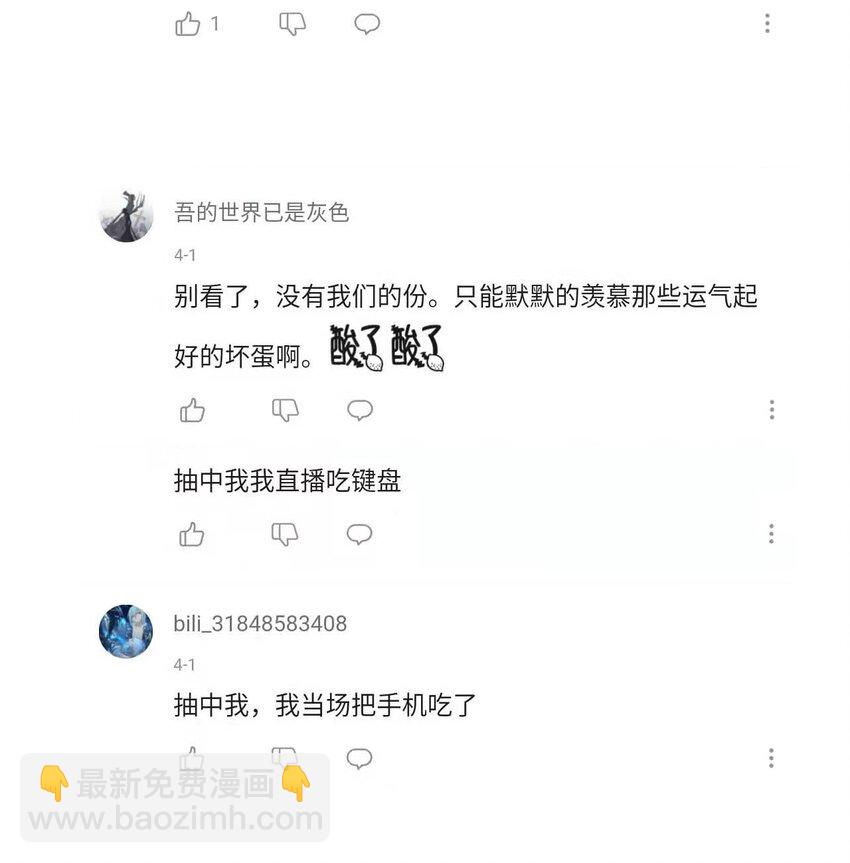Open more options for 抽中我我直播吃键盘 reply
Image resolution: width=850 pixels, height=863 pixels.
[x=771, y=534]
